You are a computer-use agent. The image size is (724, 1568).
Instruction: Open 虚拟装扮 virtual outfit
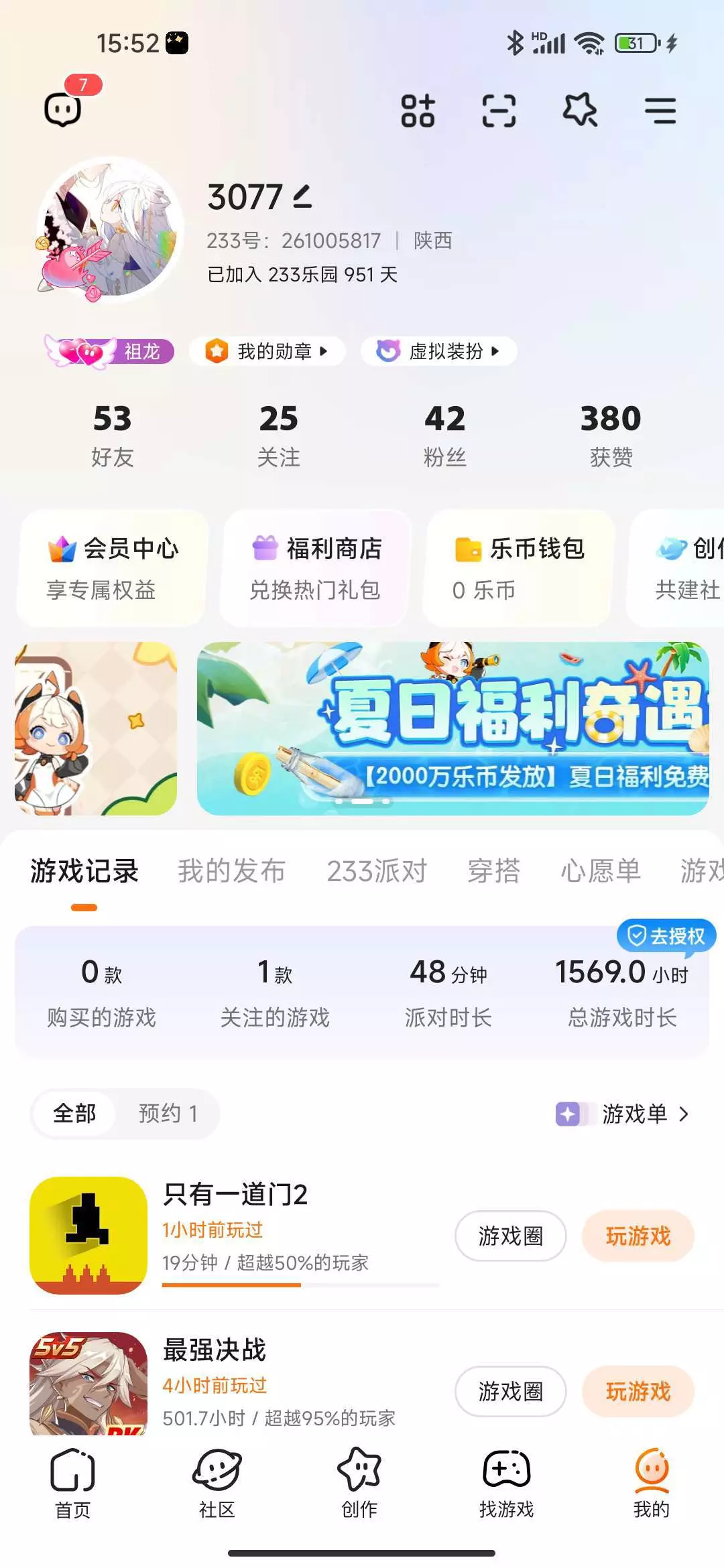pyautogui.click(x=438, y=351)
